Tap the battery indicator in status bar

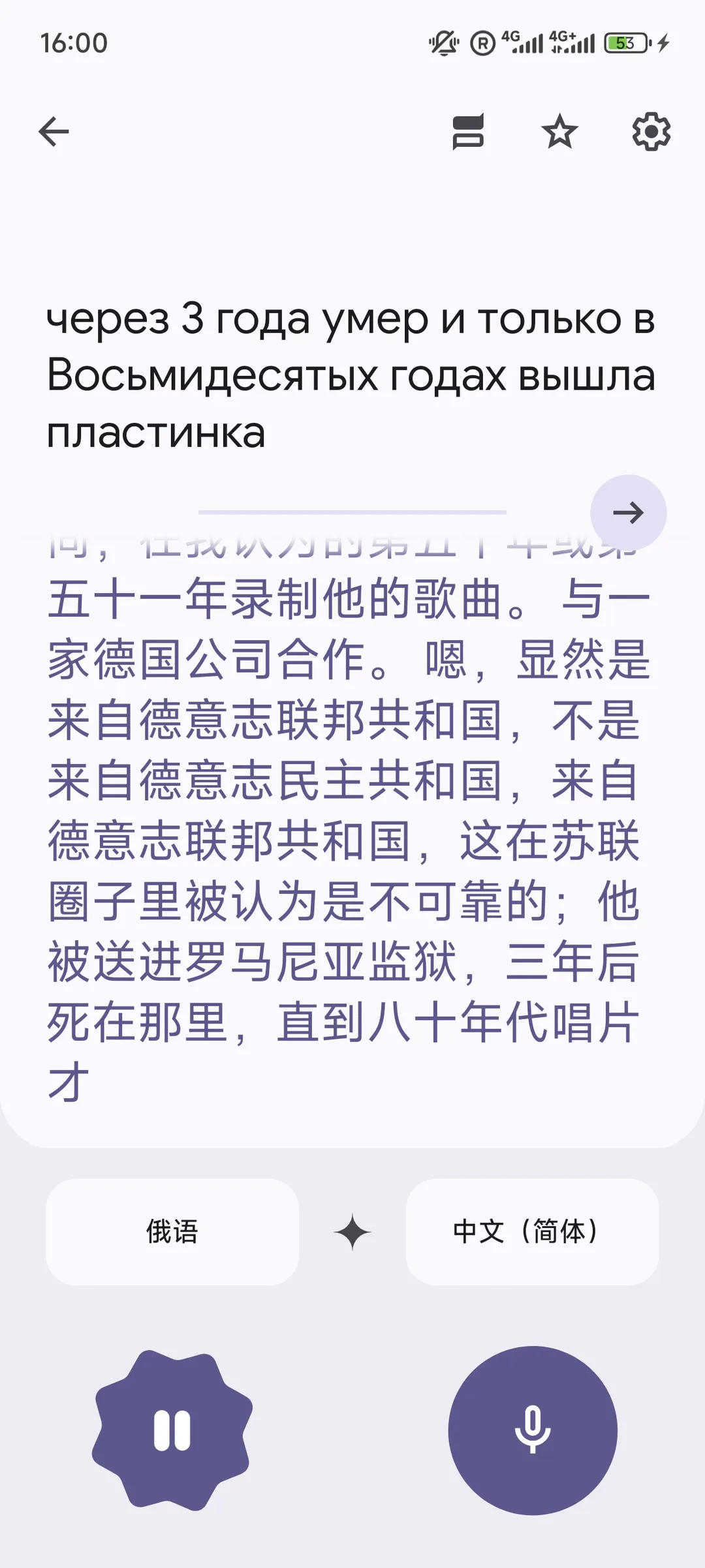[625, 42]
